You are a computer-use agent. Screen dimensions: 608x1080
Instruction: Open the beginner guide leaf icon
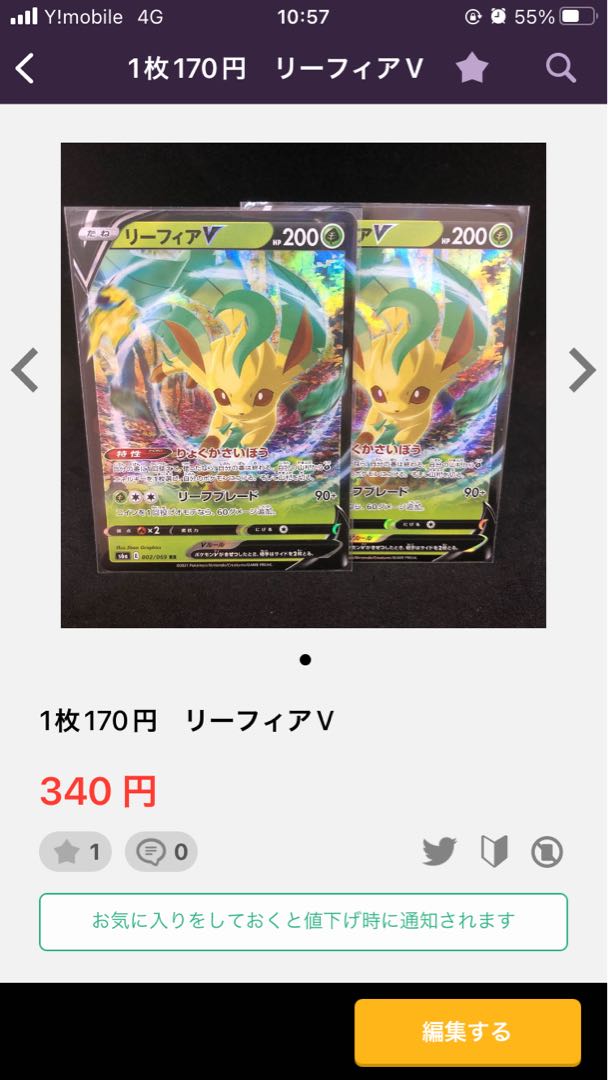(494, 852)
